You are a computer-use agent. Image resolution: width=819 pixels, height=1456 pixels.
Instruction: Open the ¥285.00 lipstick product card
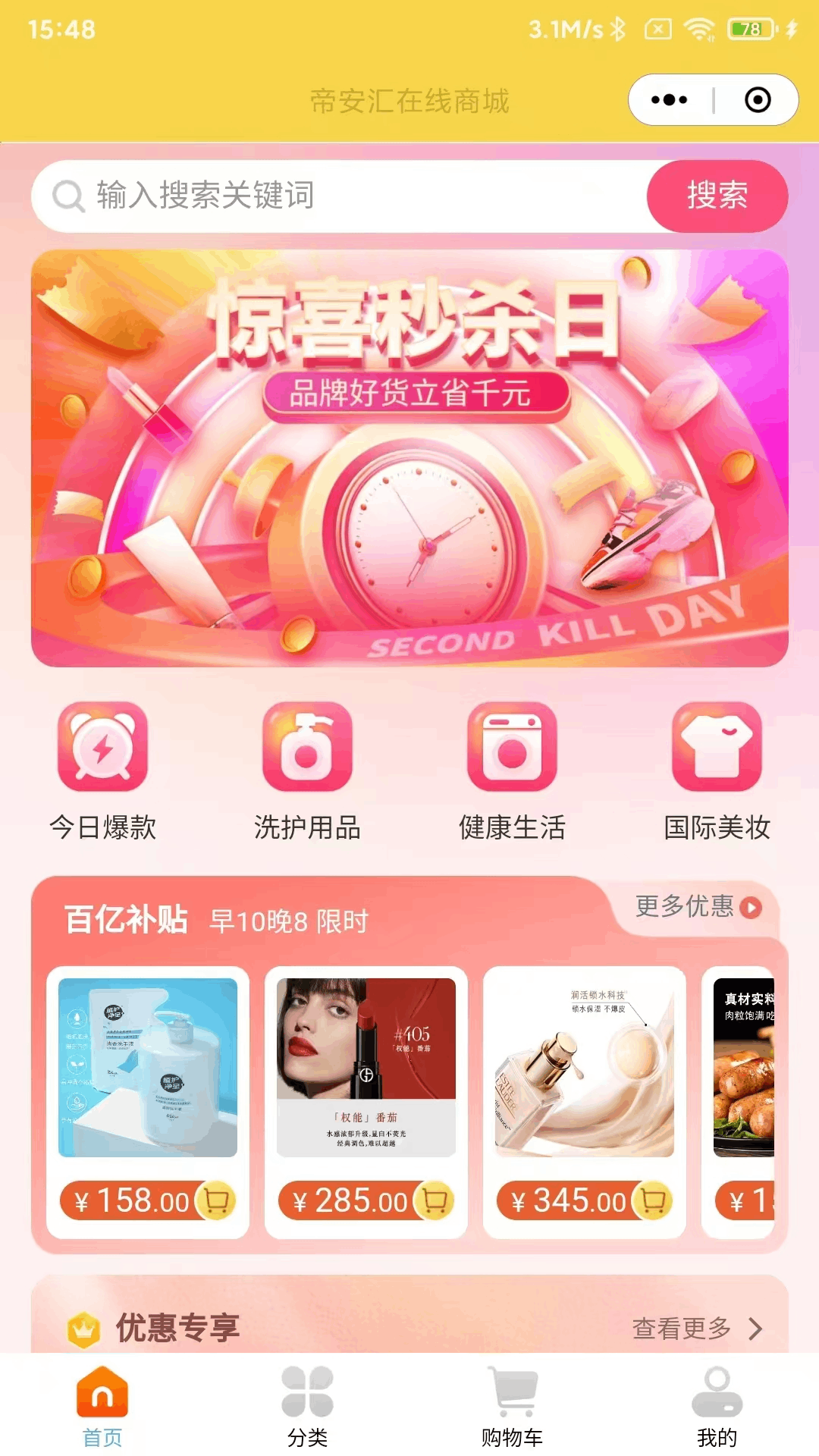click(x=366, y=1068)
